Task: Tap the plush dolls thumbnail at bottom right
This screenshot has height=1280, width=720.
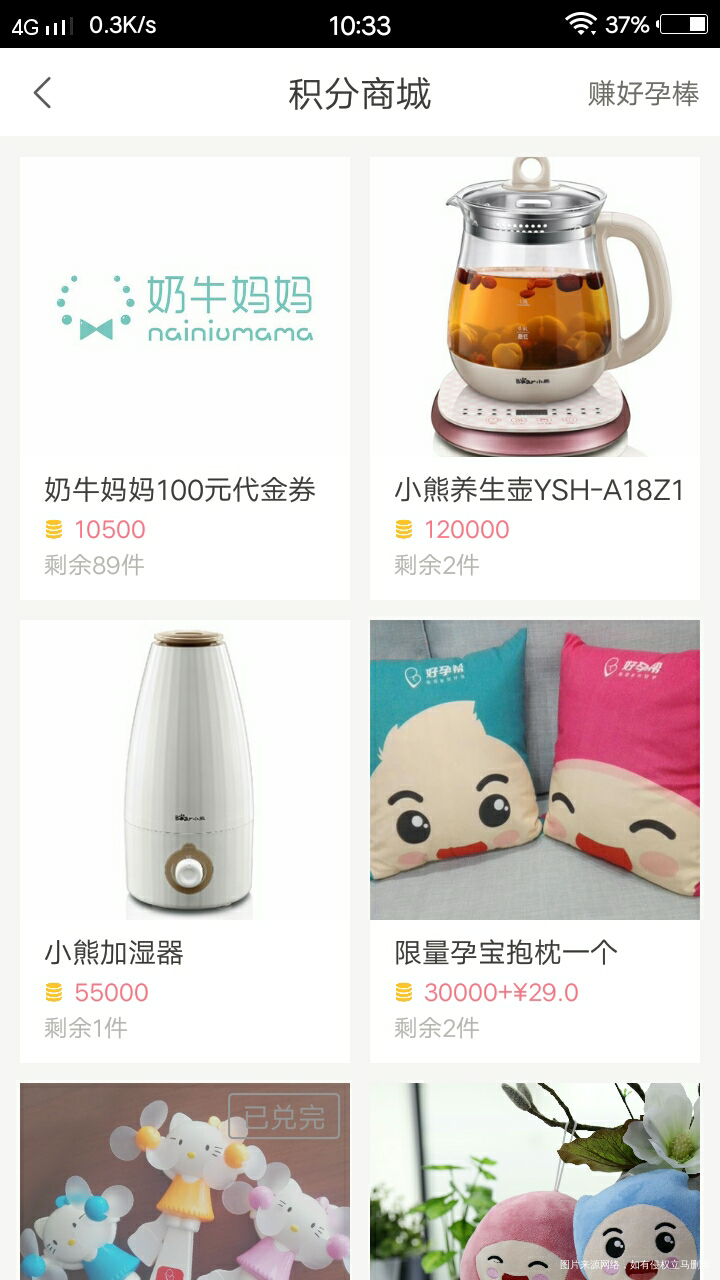Action: tap(534, 1180)
